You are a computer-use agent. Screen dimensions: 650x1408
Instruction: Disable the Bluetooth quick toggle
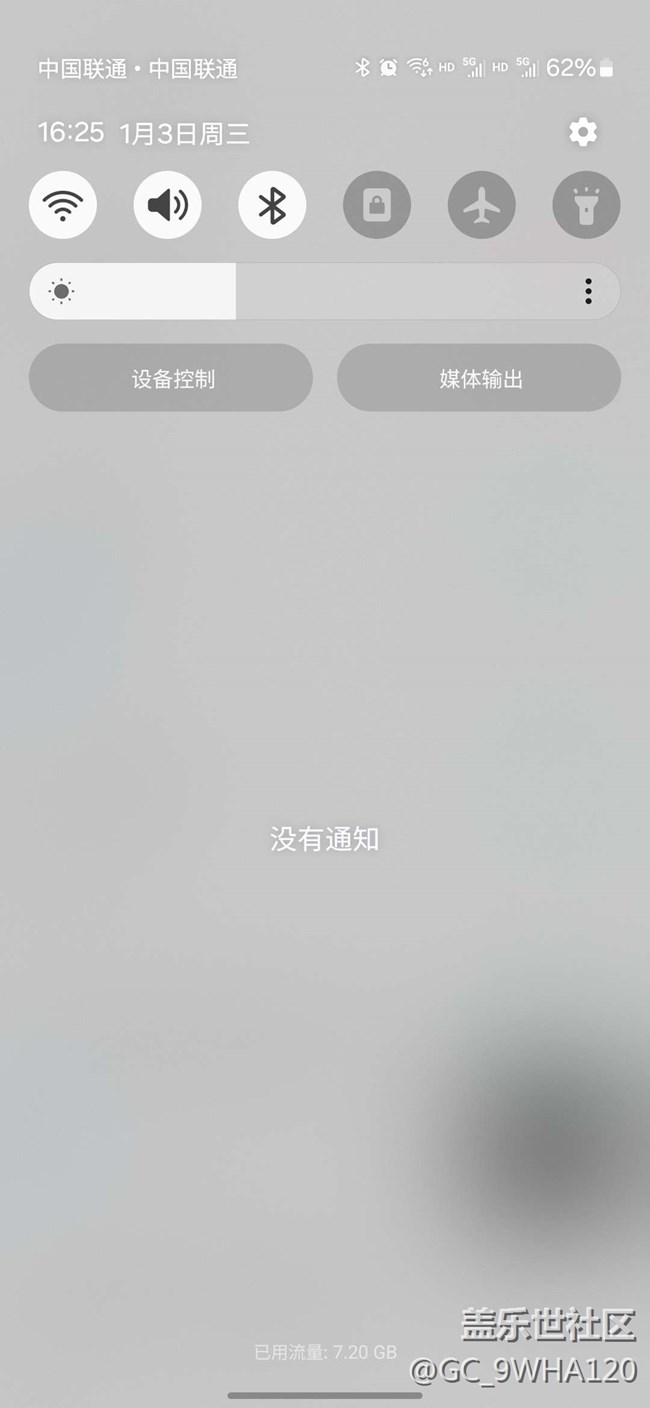tap(272, 206)
